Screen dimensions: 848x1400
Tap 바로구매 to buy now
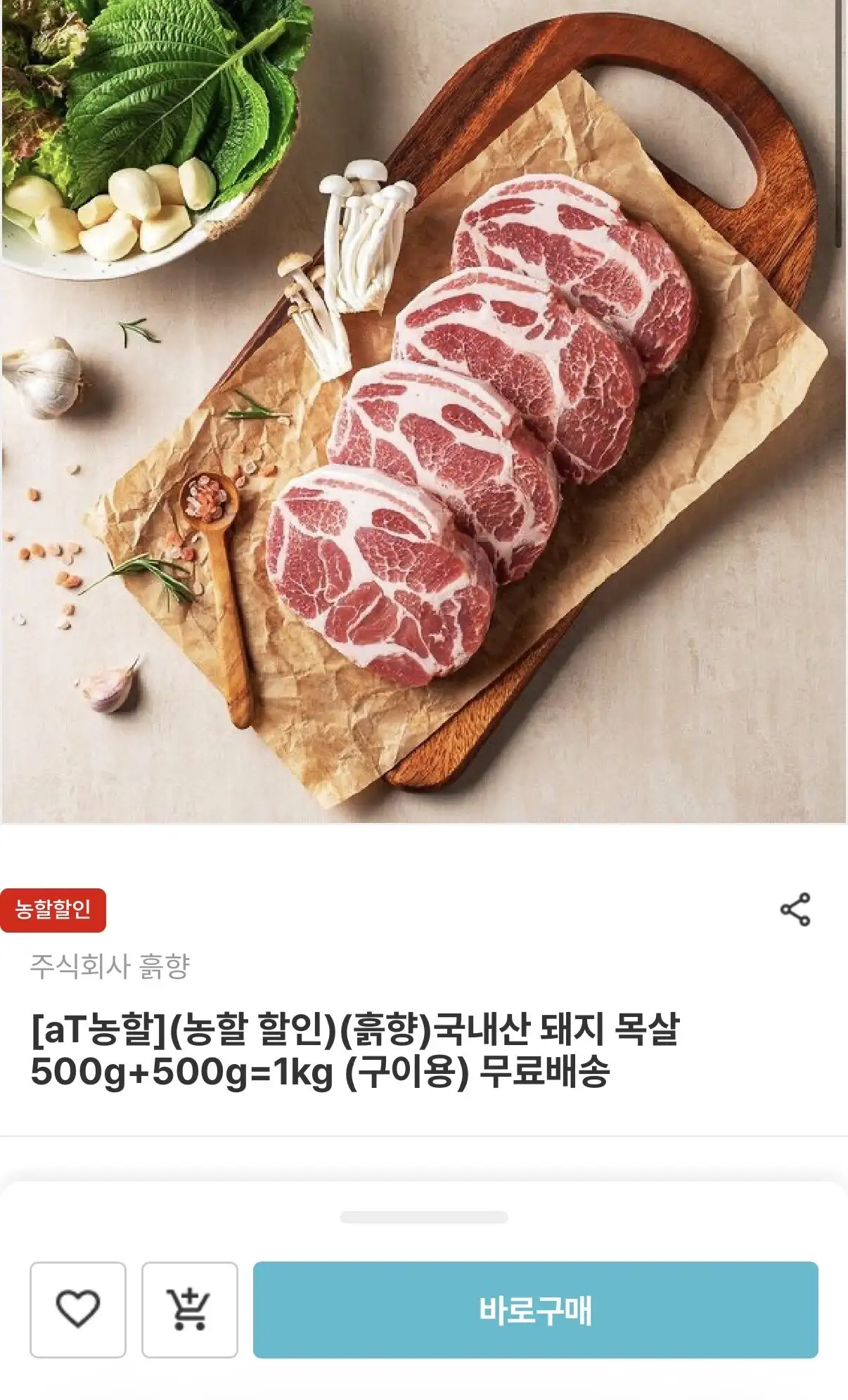535,1309
